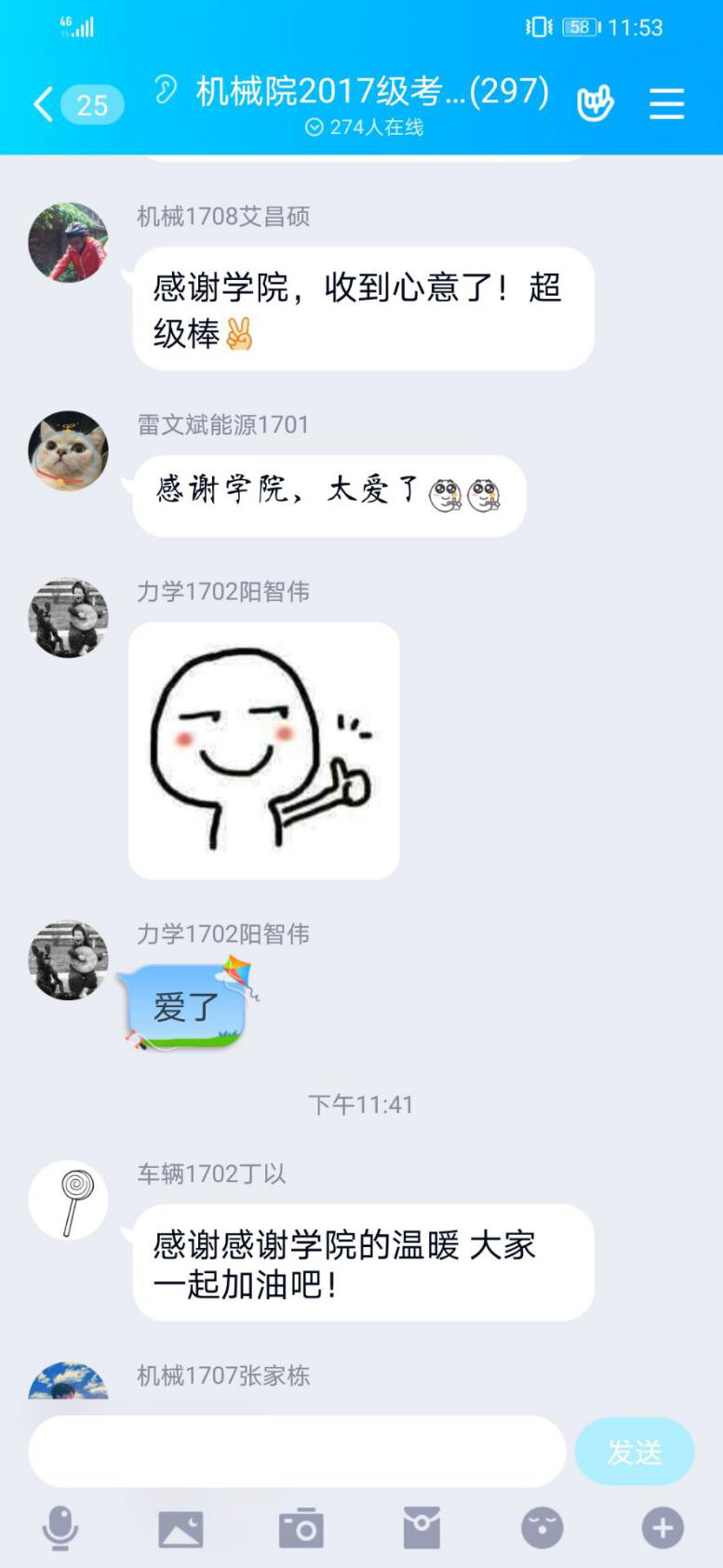723x1568 pixels.
Task: Open the group menu with three lines
Action: [666, 103]
